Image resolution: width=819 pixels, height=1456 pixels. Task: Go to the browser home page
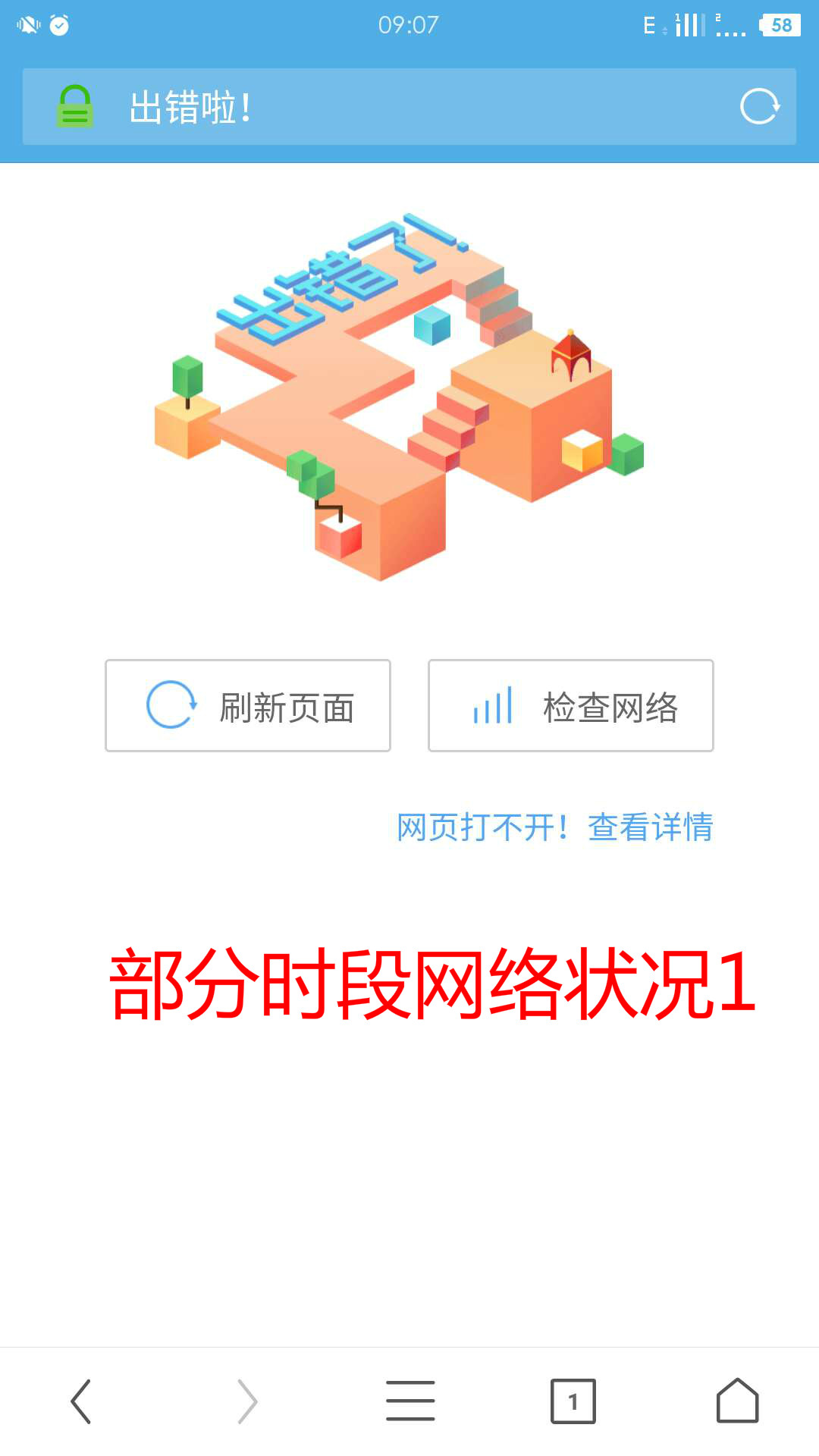point(737,1401)
